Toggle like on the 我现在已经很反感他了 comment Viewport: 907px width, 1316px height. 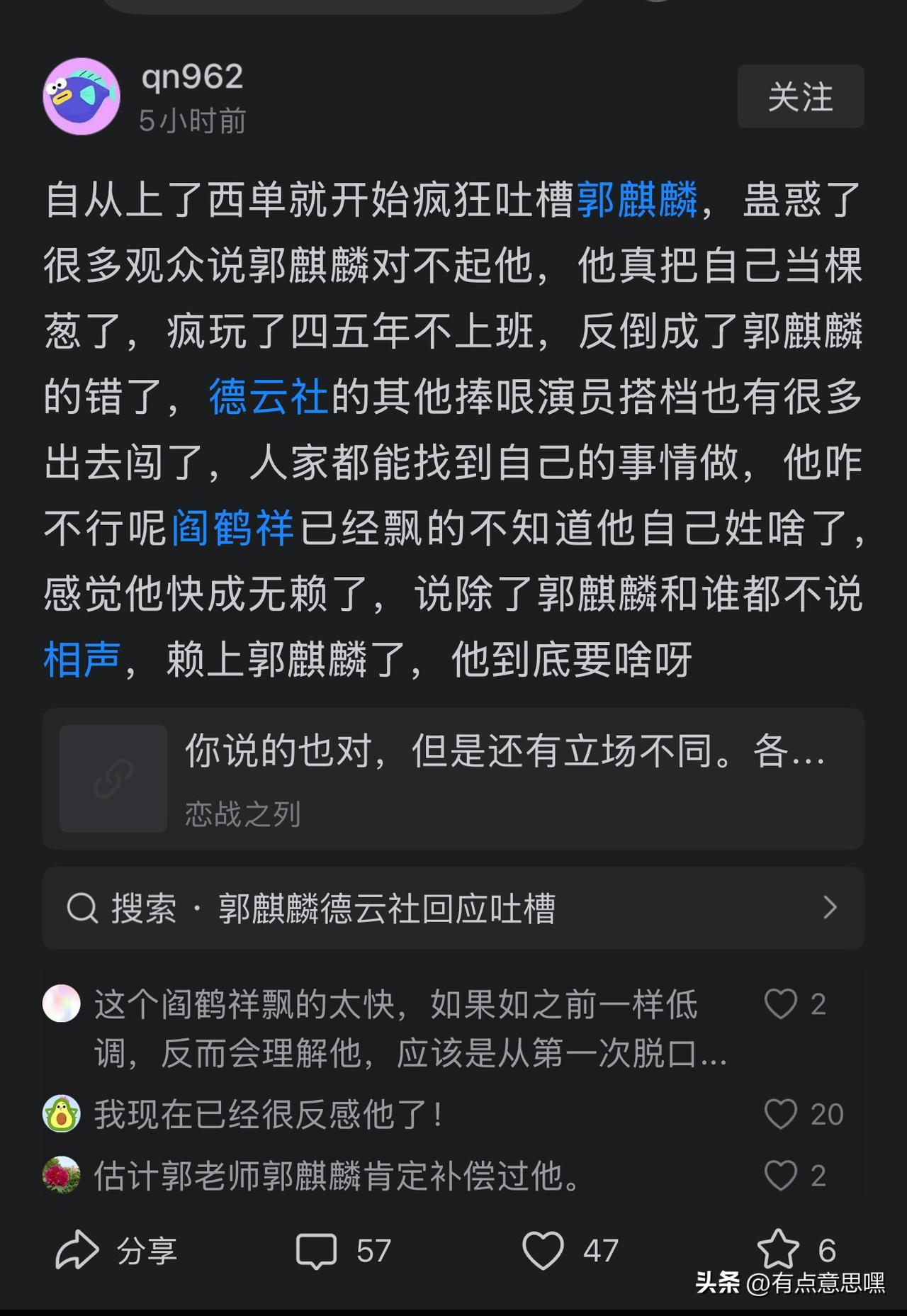(782, 1114)
